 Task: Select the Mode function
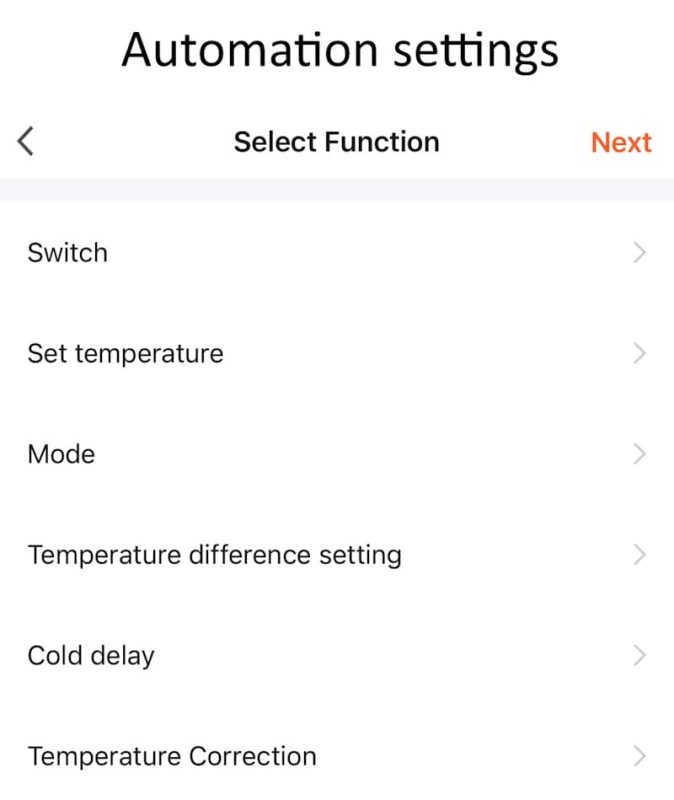click(336, 454)
